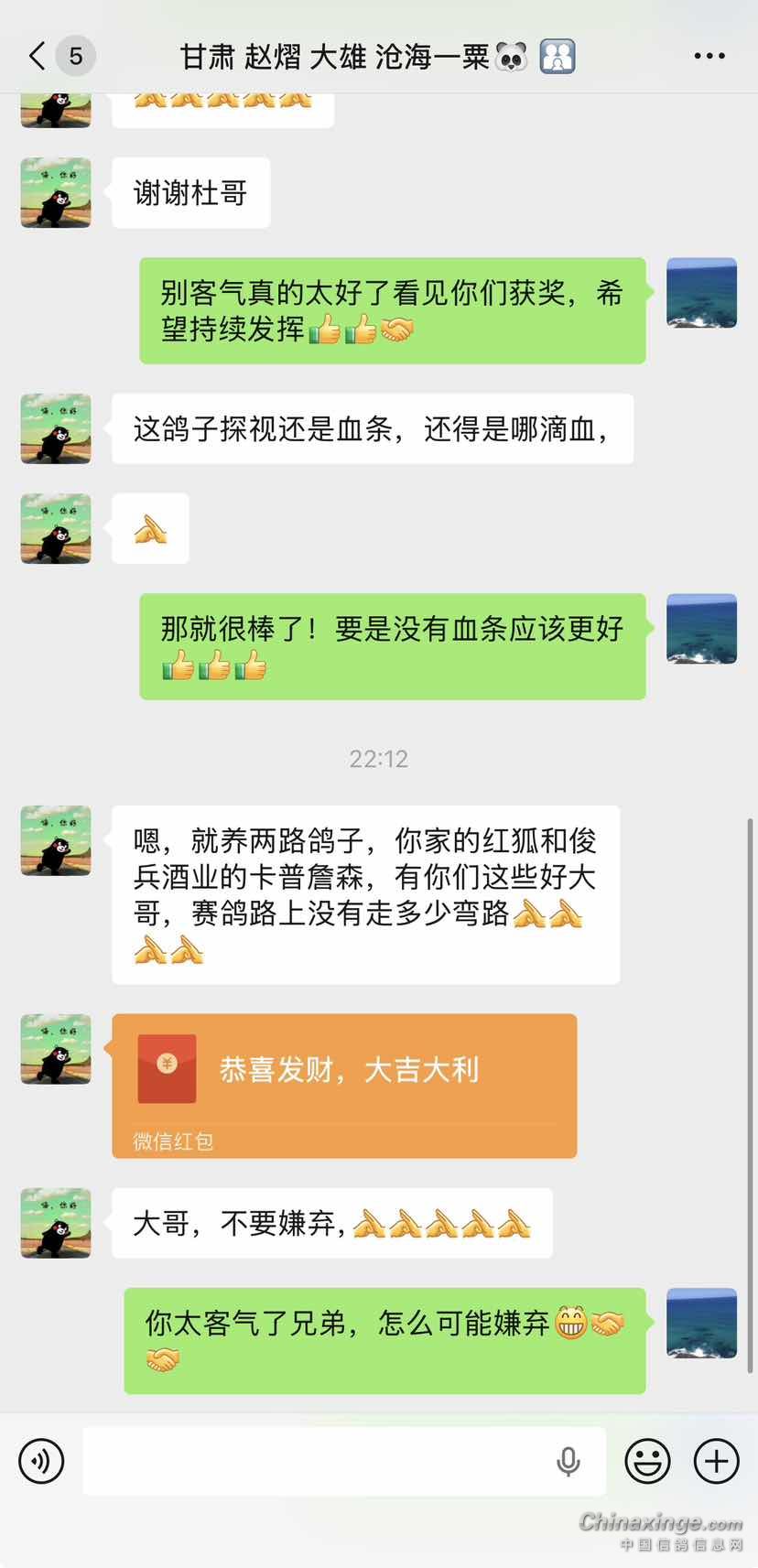This screenshot has width=758, height=1568.
Task: Open the plus attachments menu
Action: click(x=716, y=1461)
